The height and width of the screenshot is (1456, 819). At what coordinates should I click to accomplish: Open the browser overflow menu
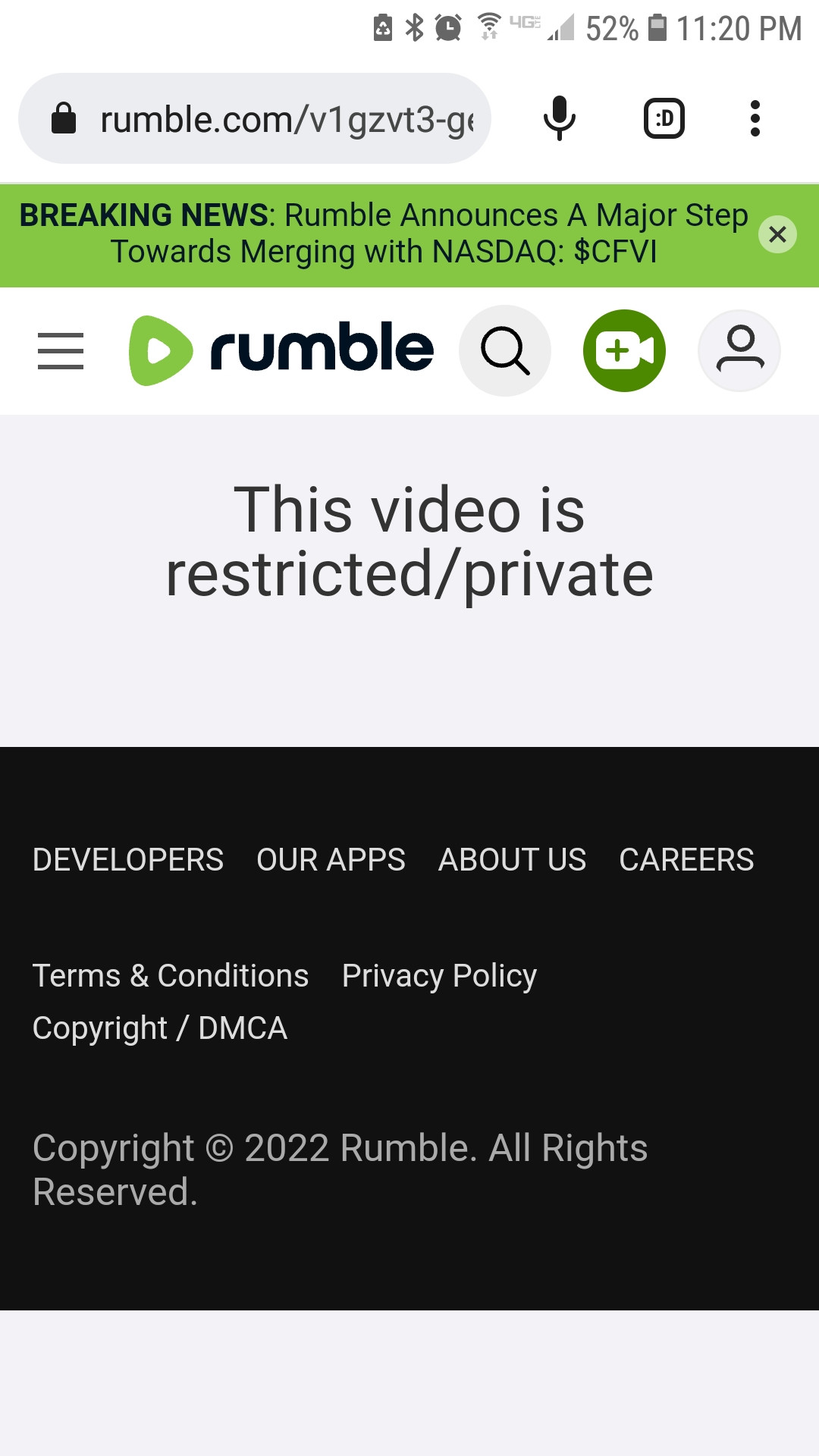(x=755, y=119)
